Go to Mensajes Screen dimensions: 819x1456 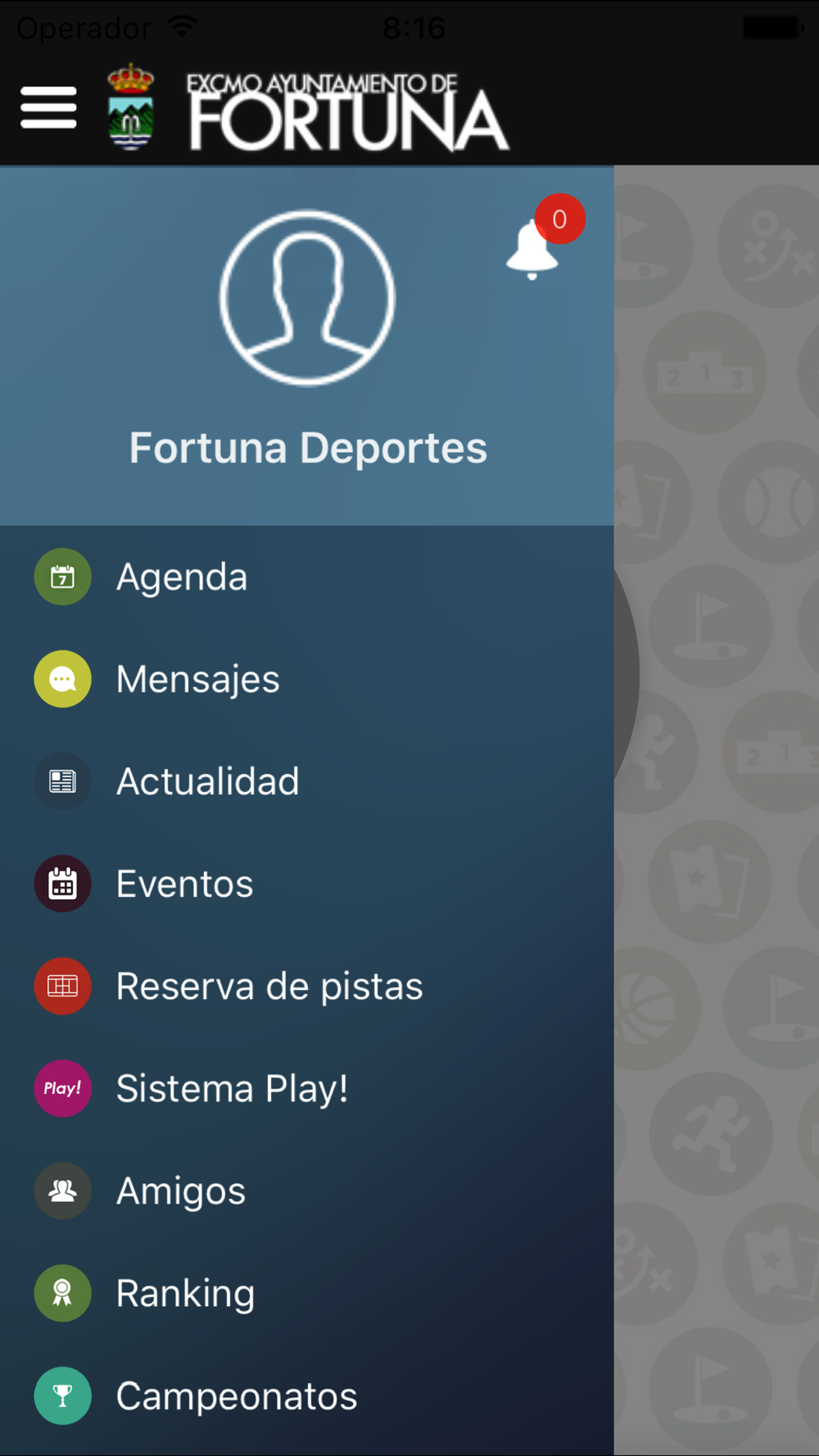point(197,680)
